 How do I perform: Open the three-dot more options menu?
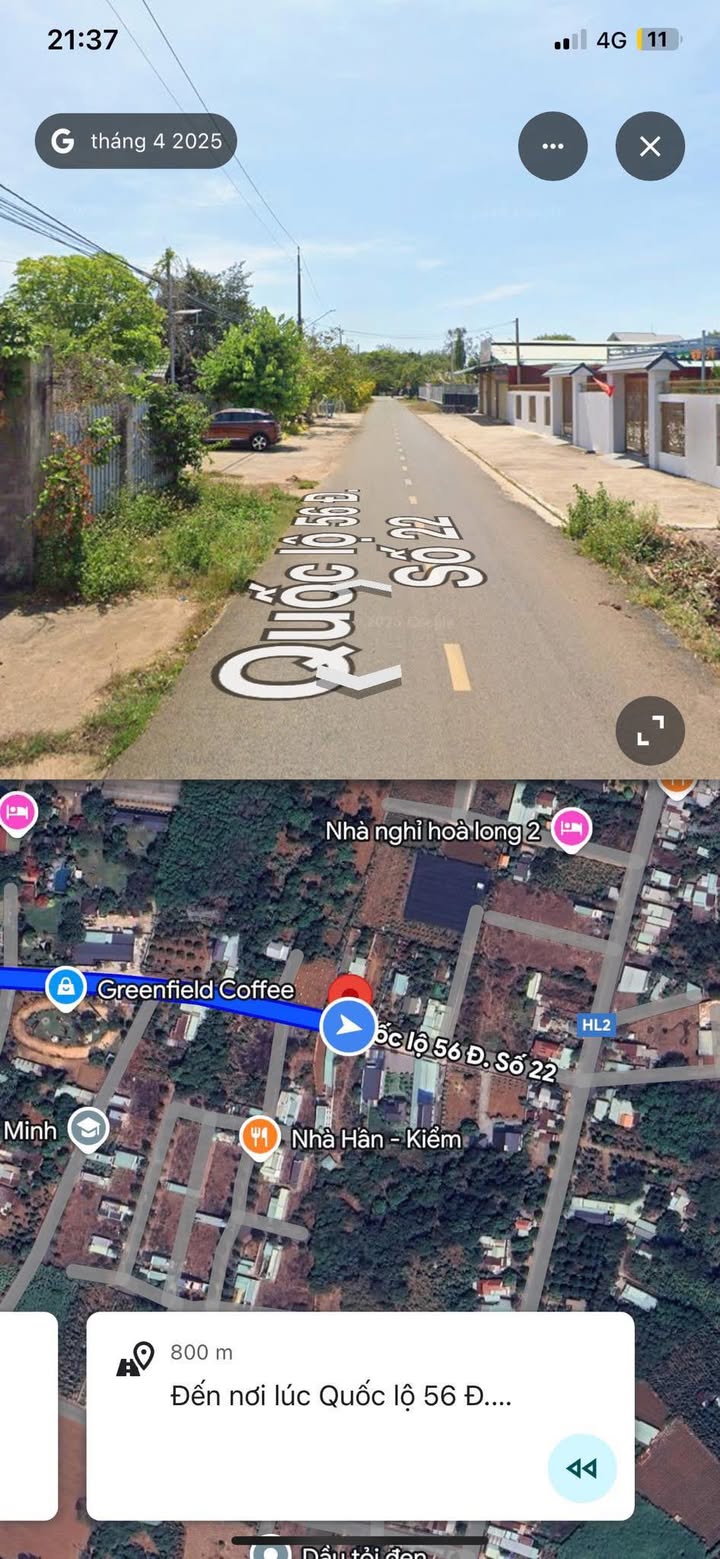click(552, 147)
